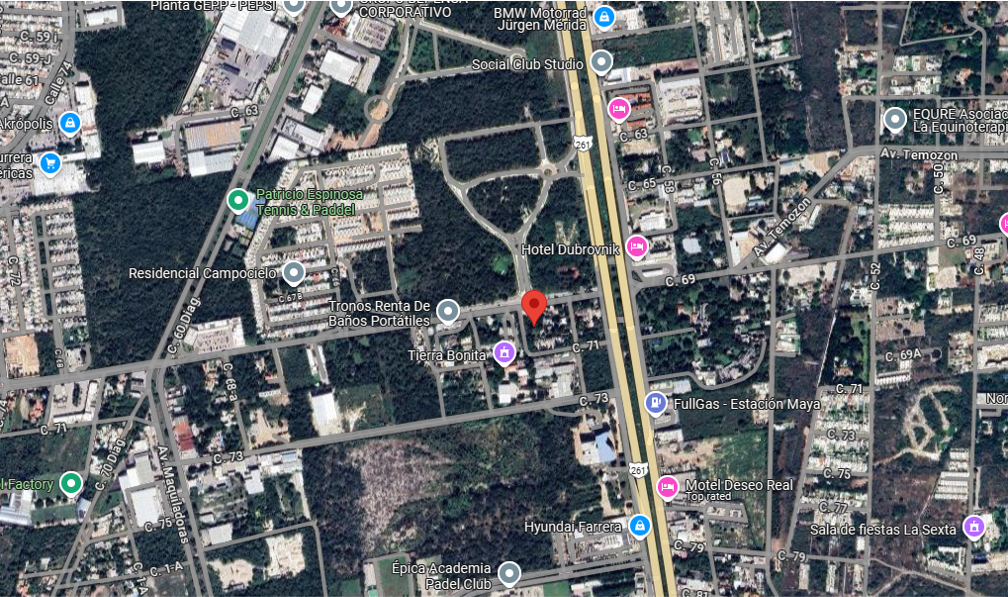Tap the Social Club Studio marker
Image resolution: width=1008 pixels, height=597 pixels.
(601, 64)
